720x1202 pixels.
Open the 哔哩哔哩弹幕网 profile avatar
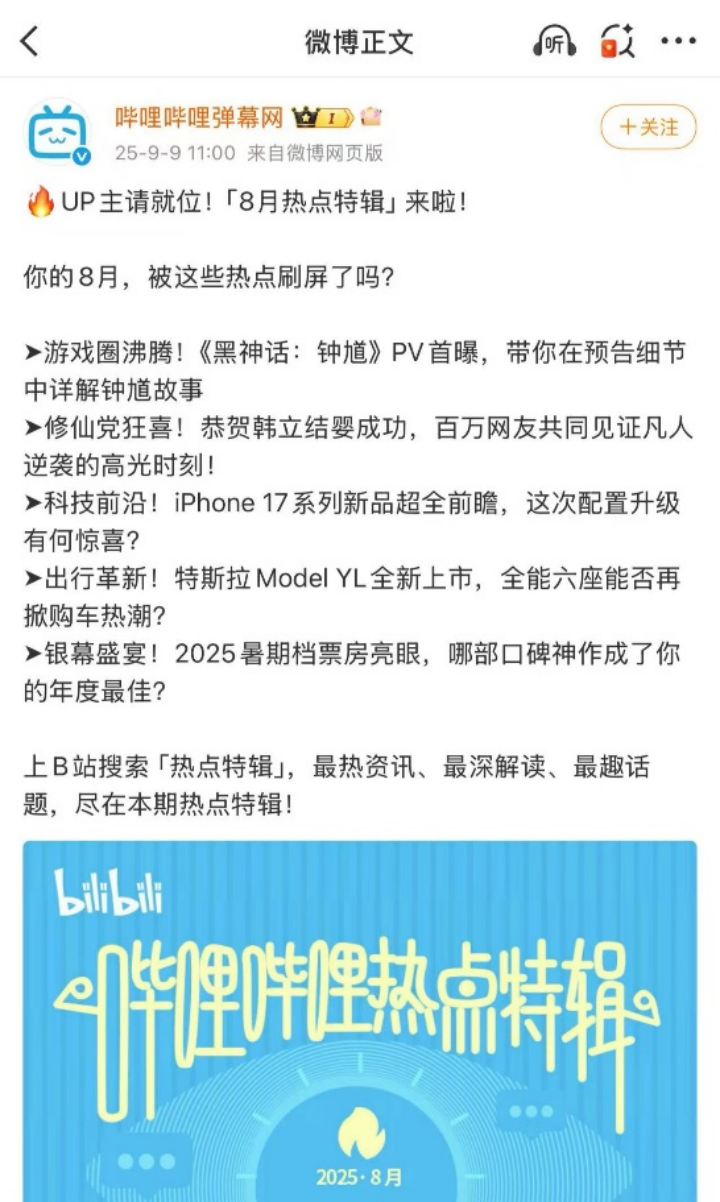[58, 131]
